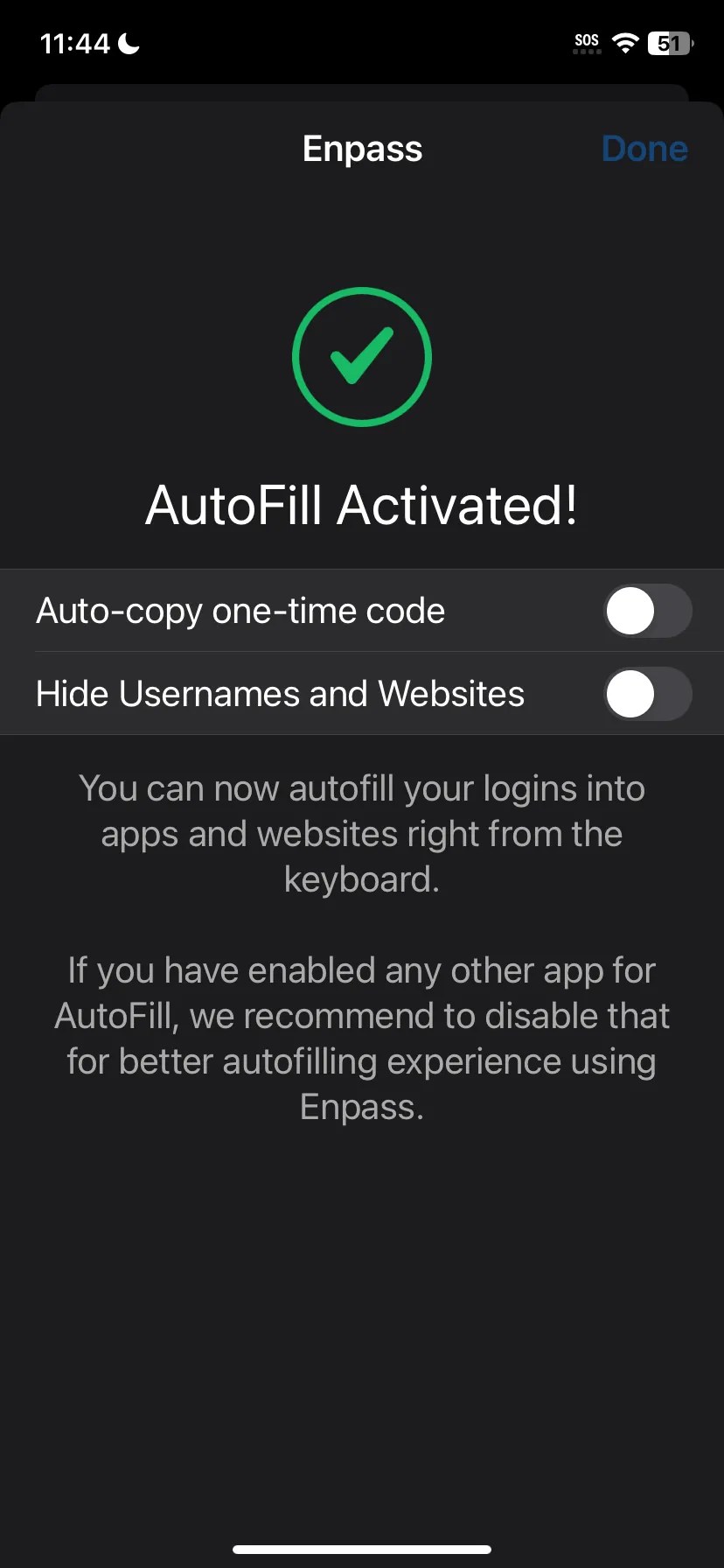This screenshot has height=1568, width=724.
Task: Tap the signal dots under SOS
Action: tap(586, 52)
